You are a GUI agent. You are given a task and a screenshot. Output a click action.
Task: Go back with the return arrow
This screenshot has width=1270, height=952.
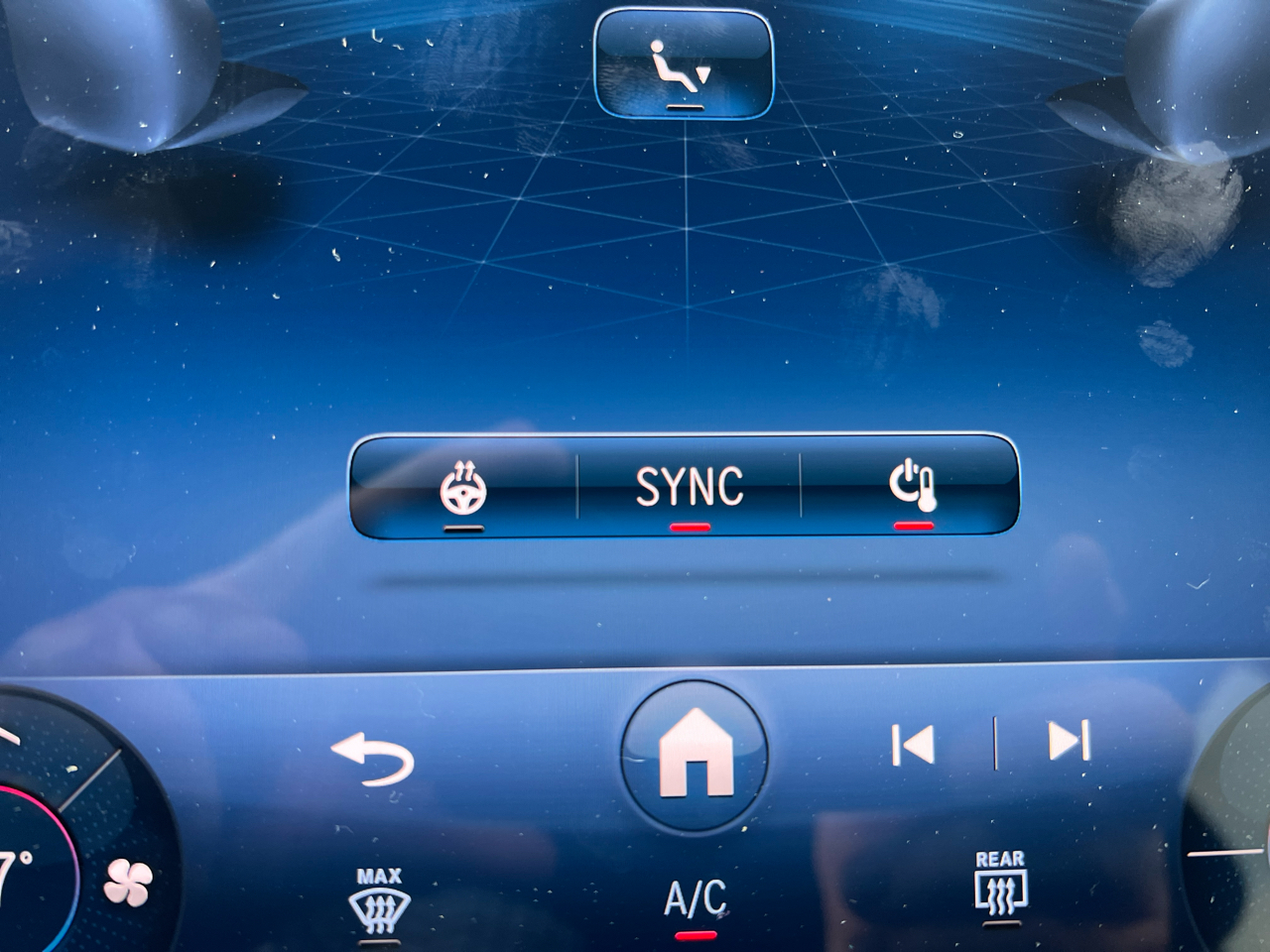point(373,760)
